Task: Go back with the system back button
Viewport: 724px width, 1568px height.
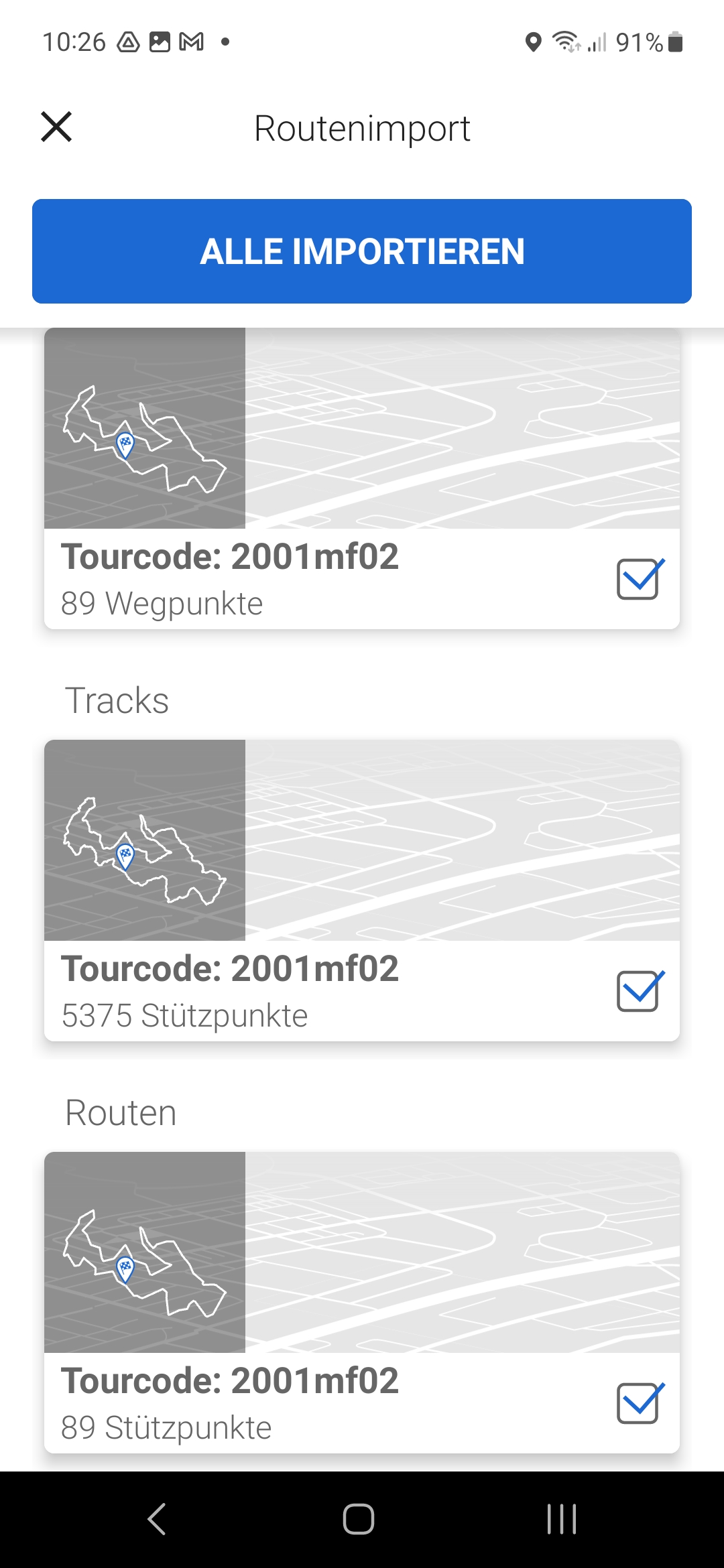Action: pos(157,1518)
